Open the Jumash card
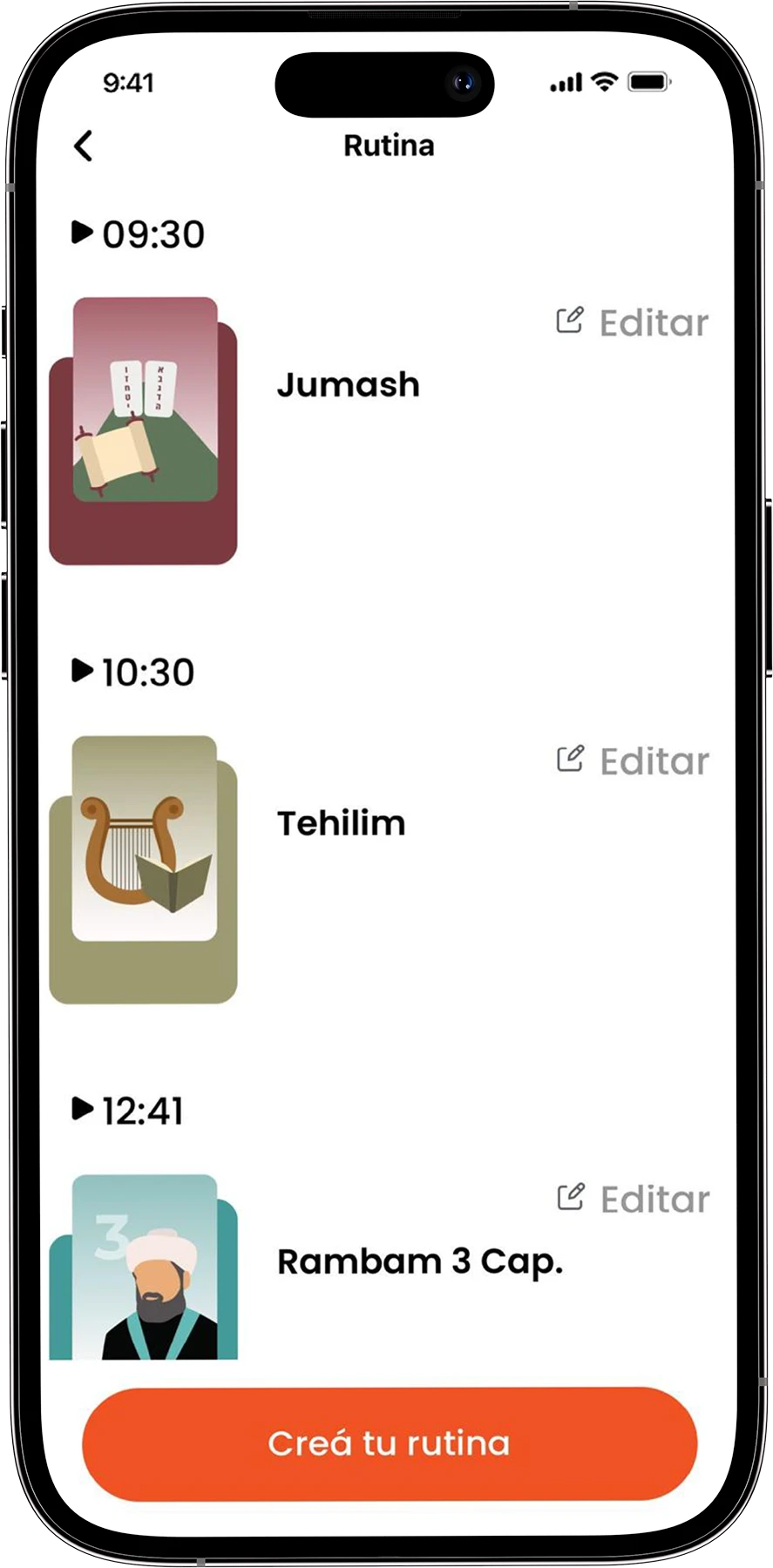Screen dimensions: 773x1568 click(145, 430)
